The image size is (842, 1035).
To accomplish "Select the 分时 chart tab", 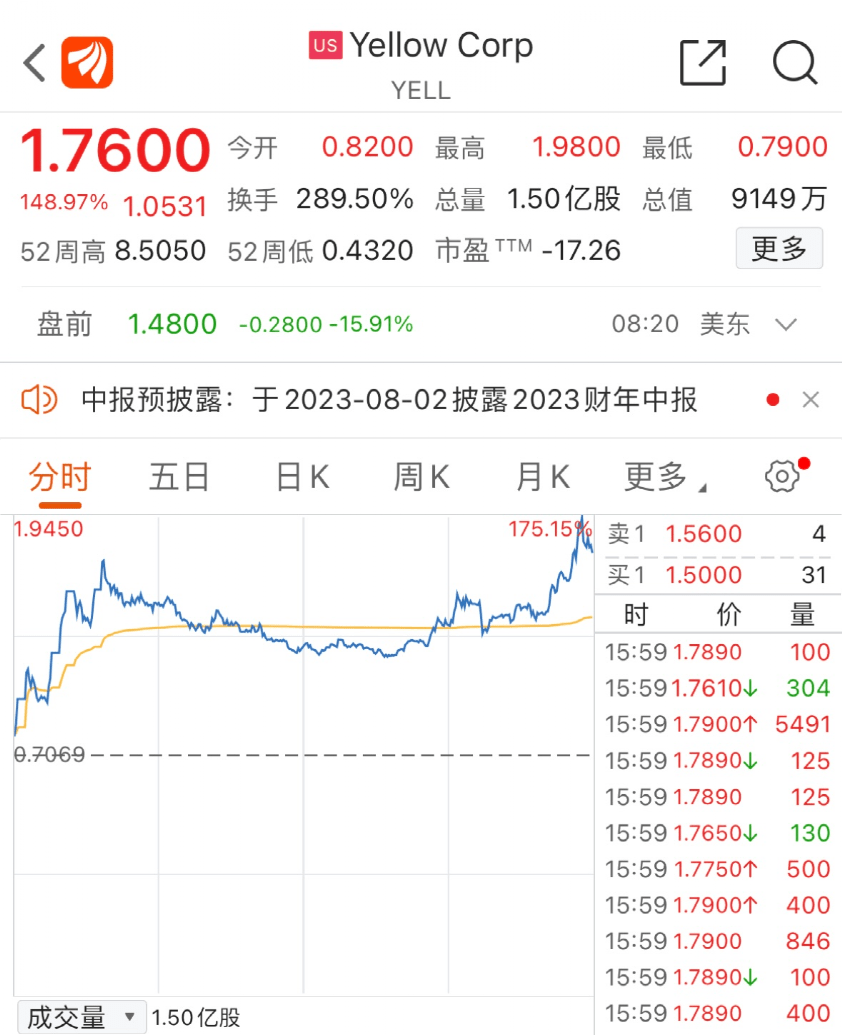I will point(60,477).
